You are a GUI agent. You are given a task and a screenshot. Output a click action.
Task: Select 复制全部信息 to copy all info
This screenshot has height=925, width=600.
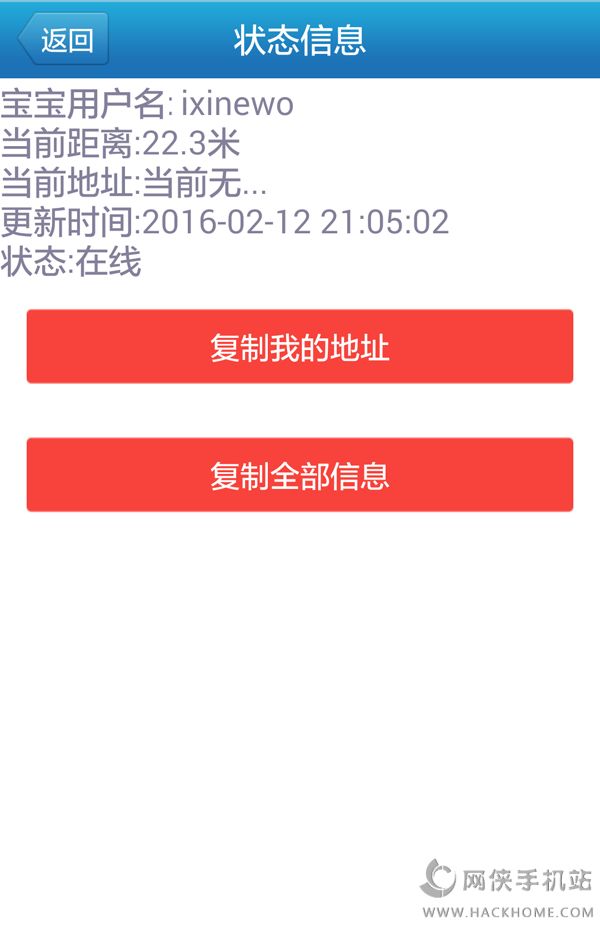point(299,475)
